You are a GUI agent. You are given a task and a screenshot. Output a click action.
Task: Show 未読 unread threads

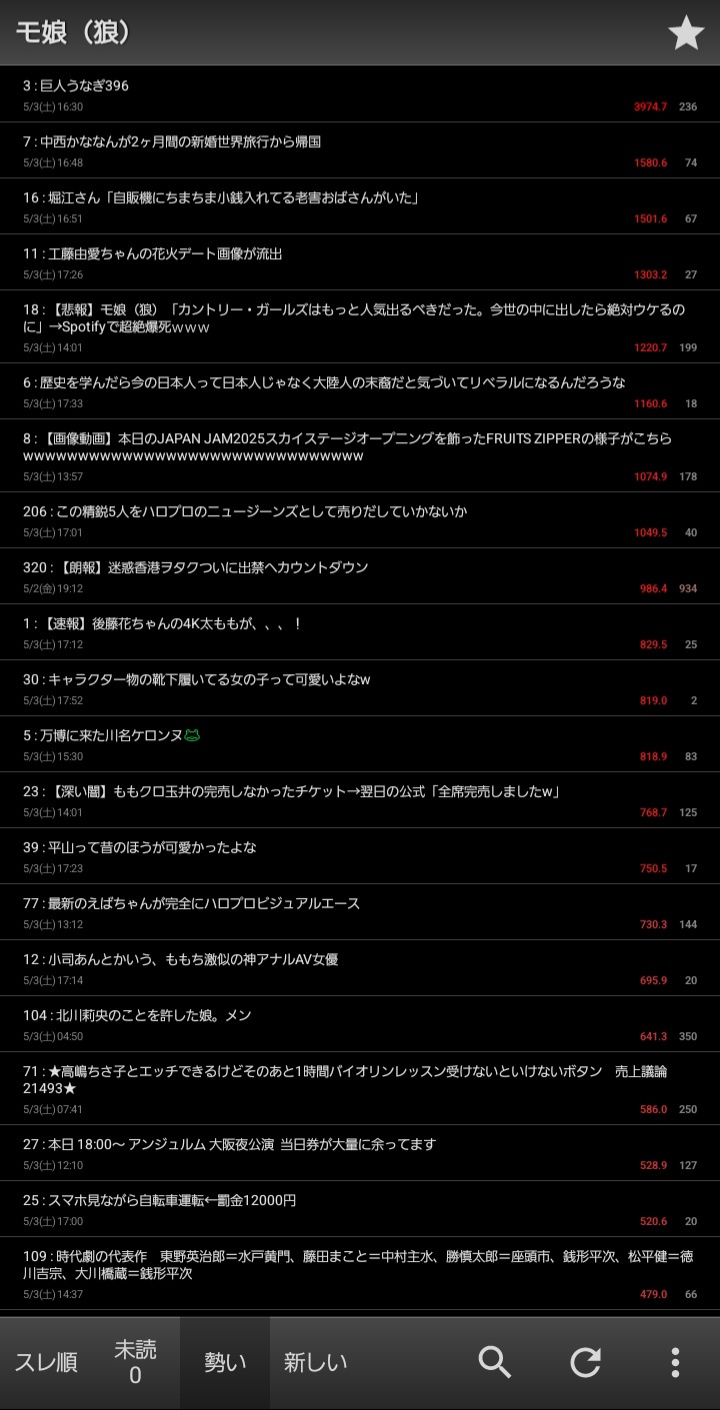[x=135, y=1362]
